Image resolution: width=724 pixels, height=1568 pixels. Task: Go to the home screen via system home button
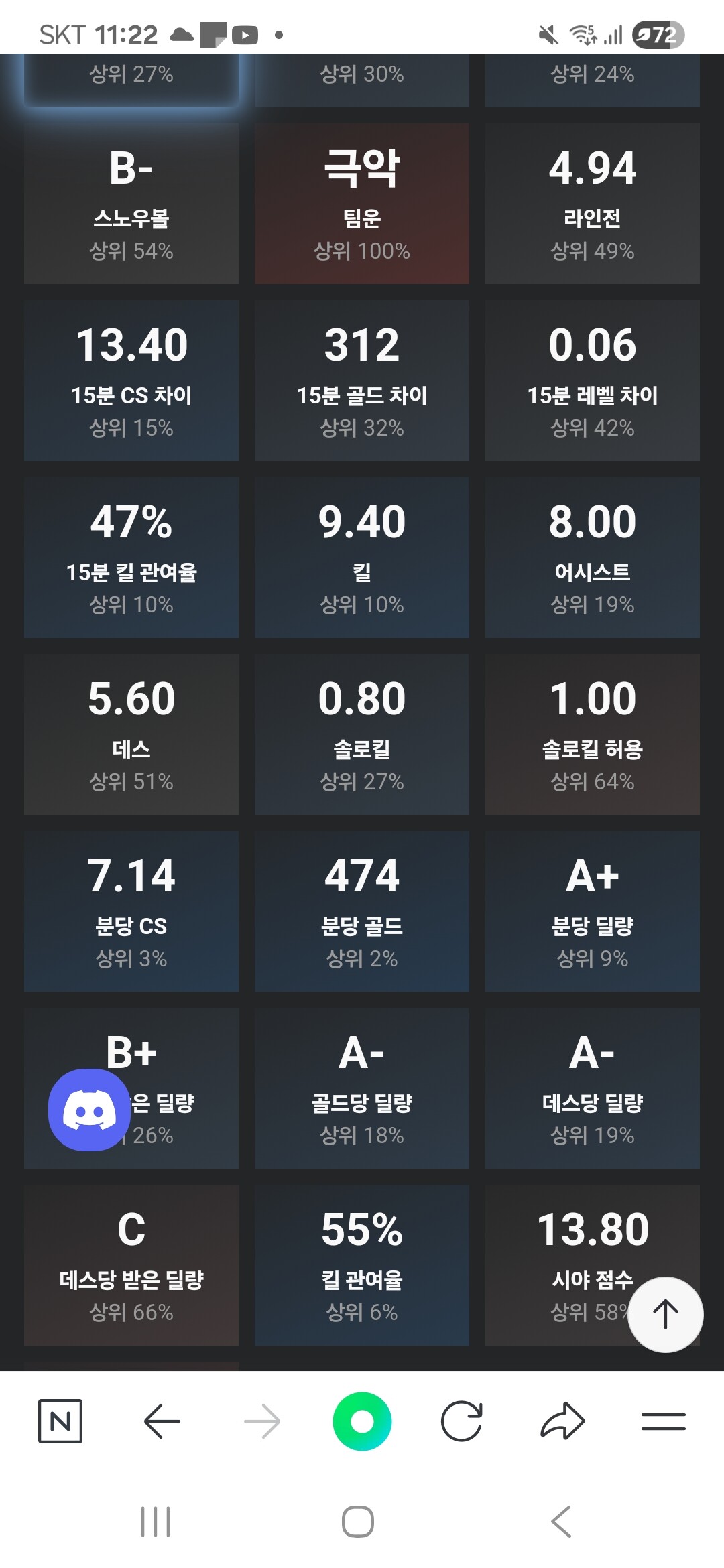(358, 1521)
